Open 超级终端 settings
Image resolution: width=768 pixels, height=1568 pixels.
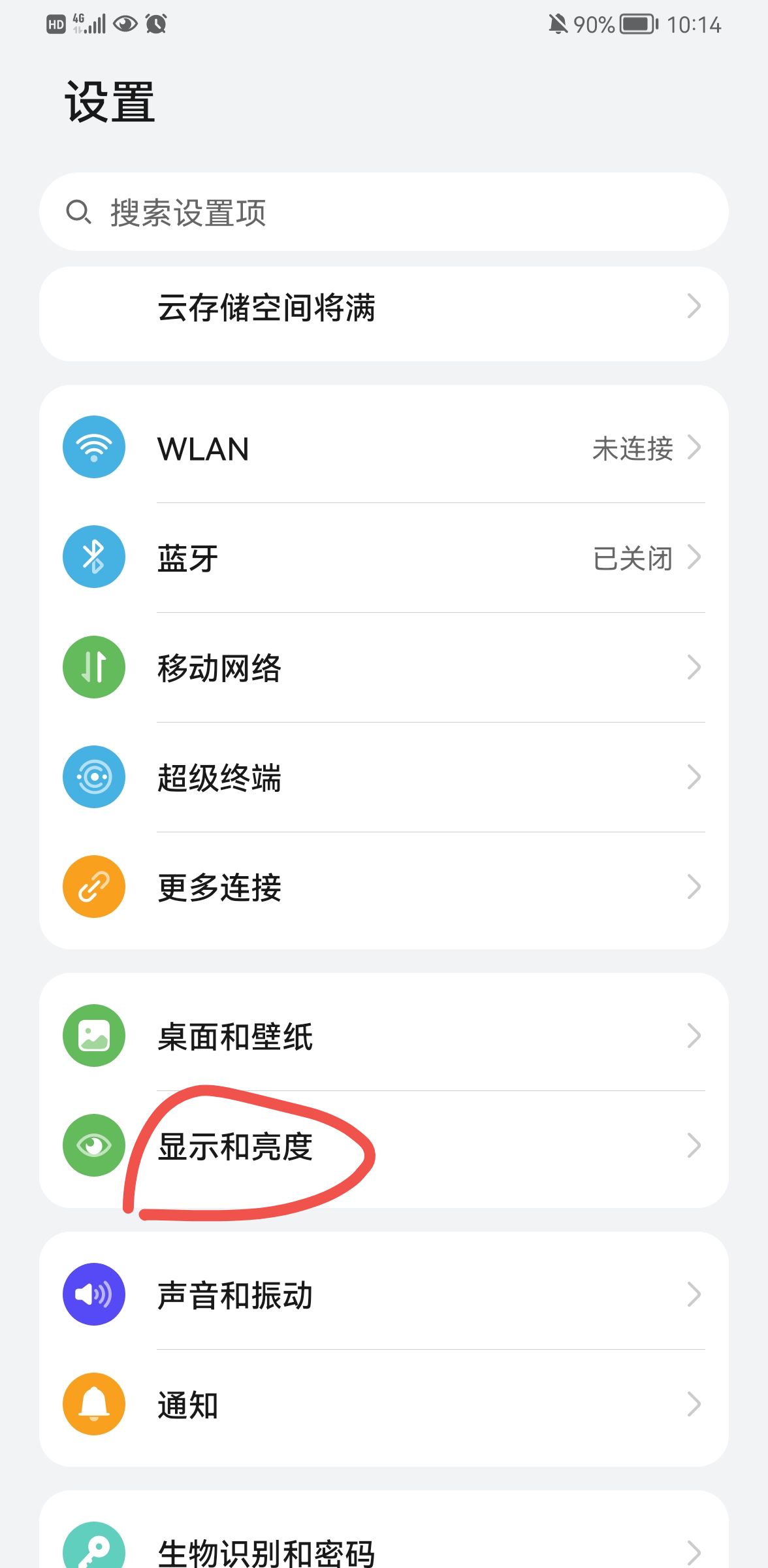point(384,777)
